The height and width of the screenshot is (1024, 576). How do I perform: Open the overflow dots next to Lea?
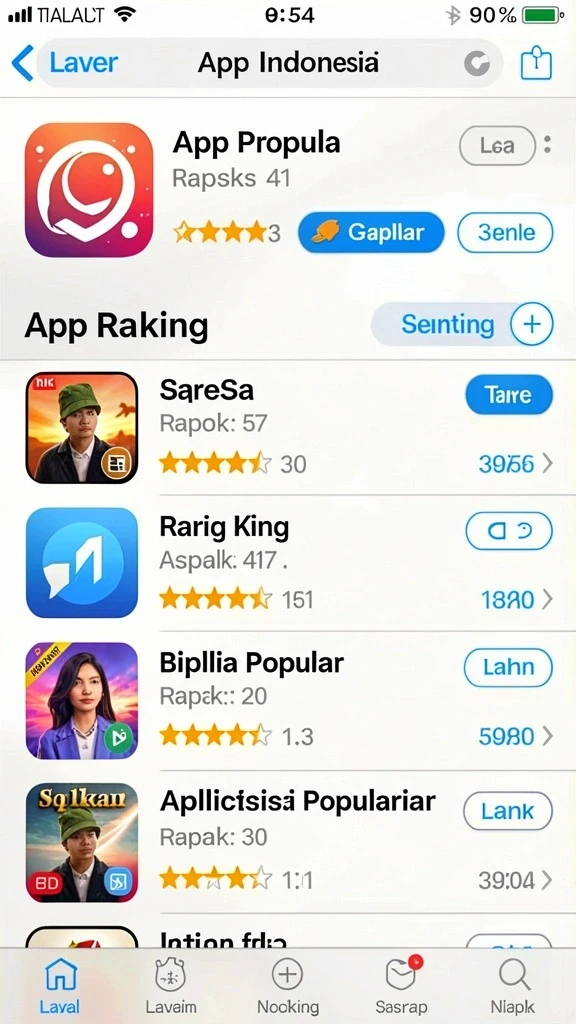pyautogui.click(x=547, y=144)
